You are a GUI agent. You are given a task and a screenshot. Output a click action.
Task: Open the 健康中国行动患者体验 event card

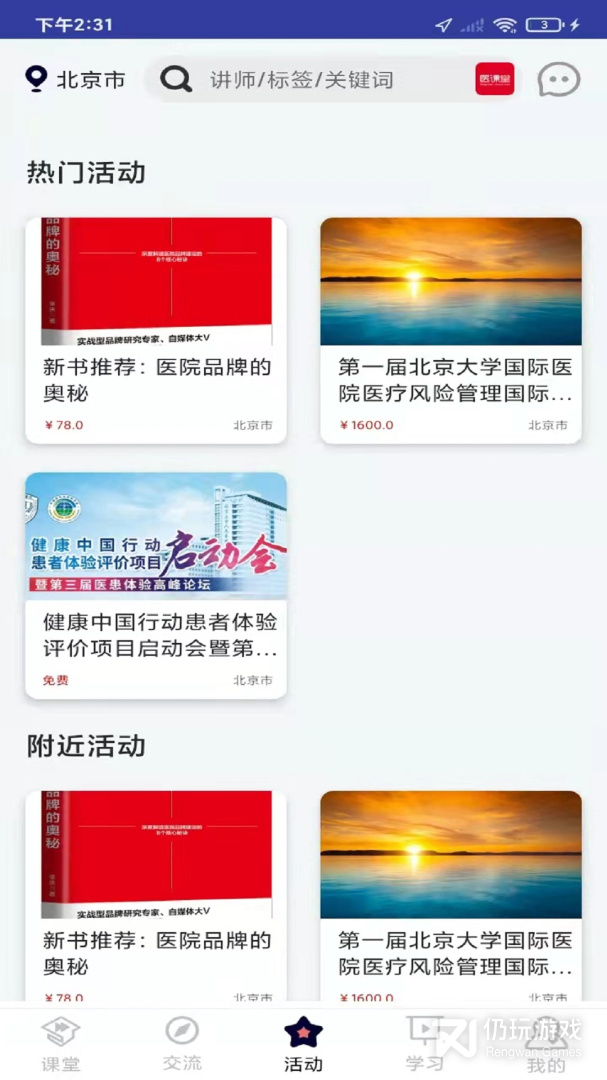point(156,585)
